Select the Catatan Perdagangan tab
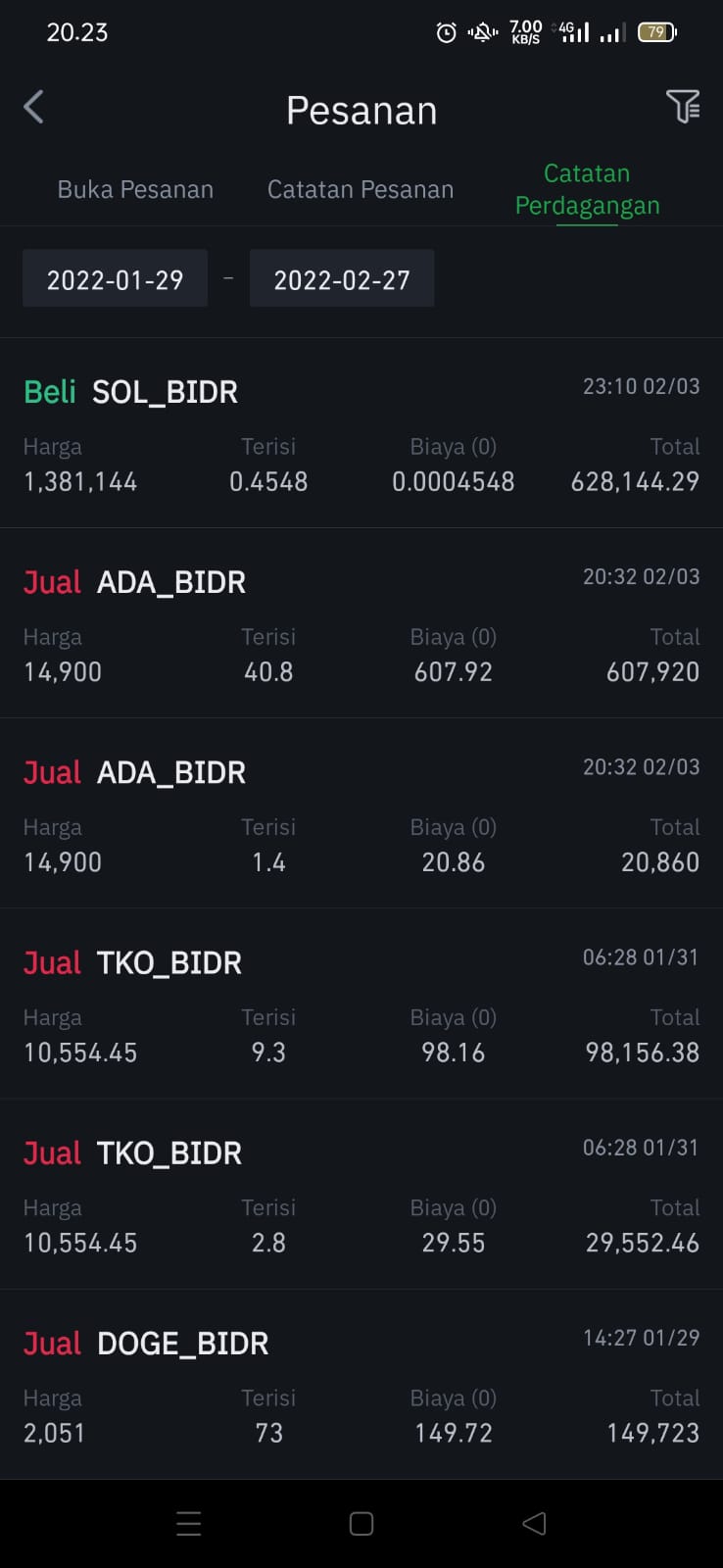723x1568 pixels. pyautogui.click(x=587, y=189)
